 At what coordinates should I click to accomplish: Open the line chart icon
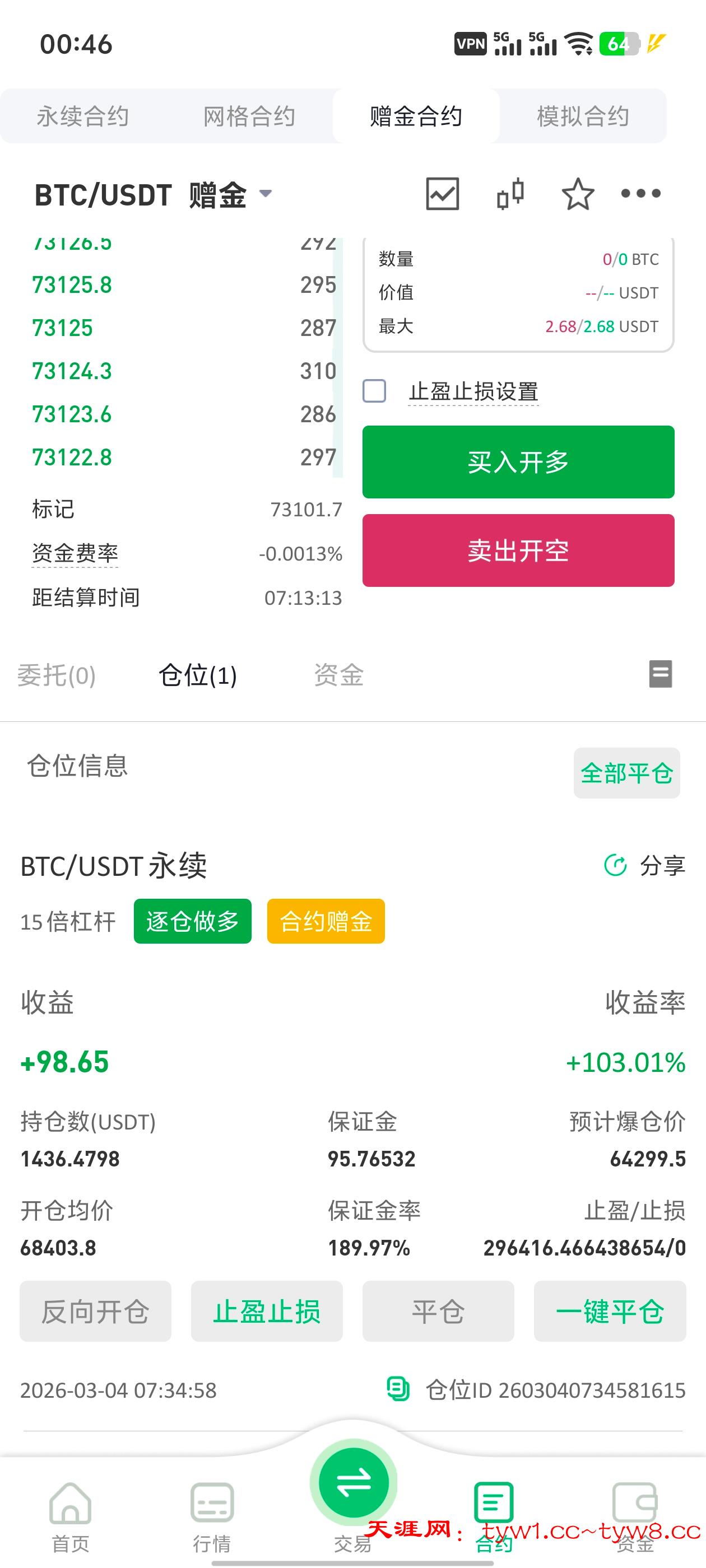pos(442,194)
